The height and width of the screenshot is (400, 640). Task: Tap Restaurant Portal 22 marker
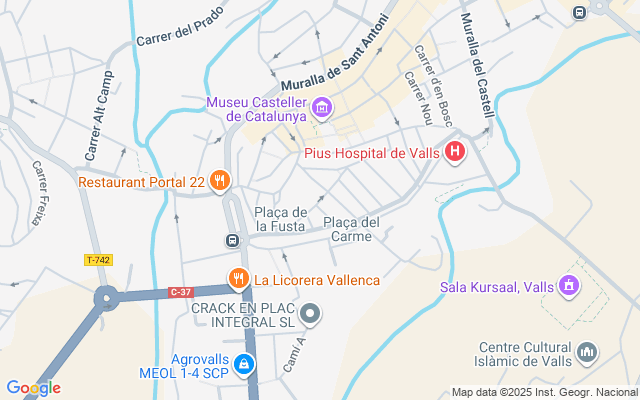tap(220, 182)
